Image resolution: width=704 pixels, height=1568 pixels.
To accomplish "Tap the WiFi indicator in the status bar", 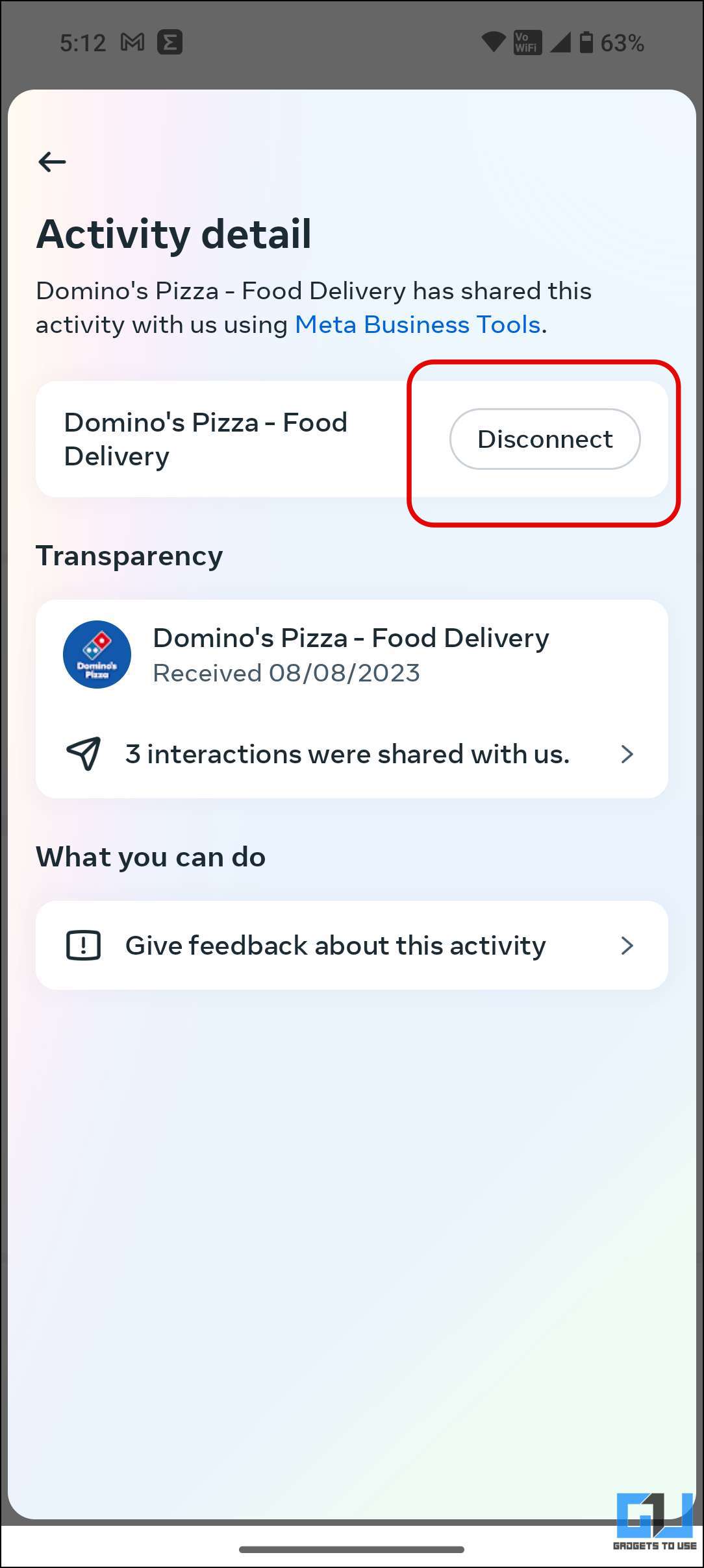I will click(495, 41).
